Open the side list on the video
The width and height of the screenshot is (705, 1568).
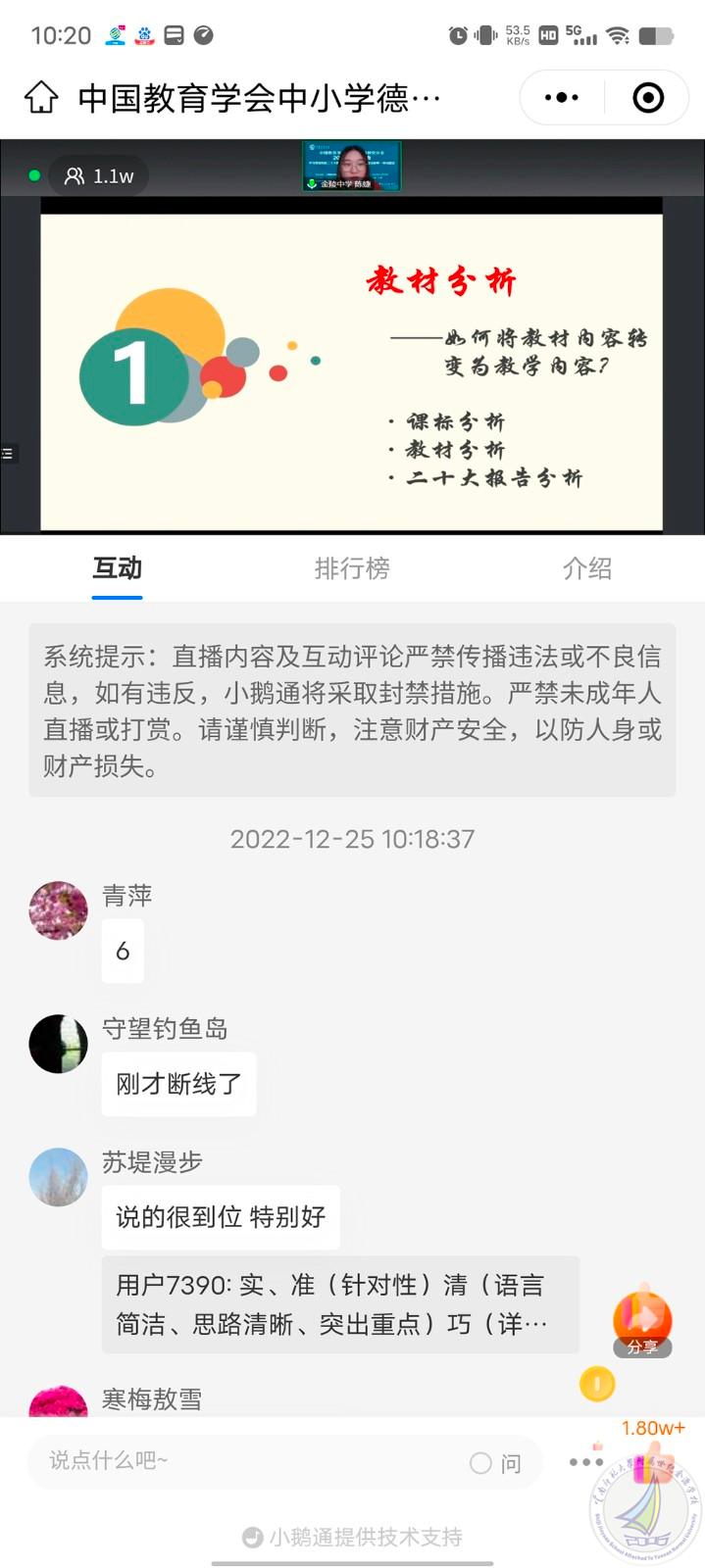click(8, 453)
